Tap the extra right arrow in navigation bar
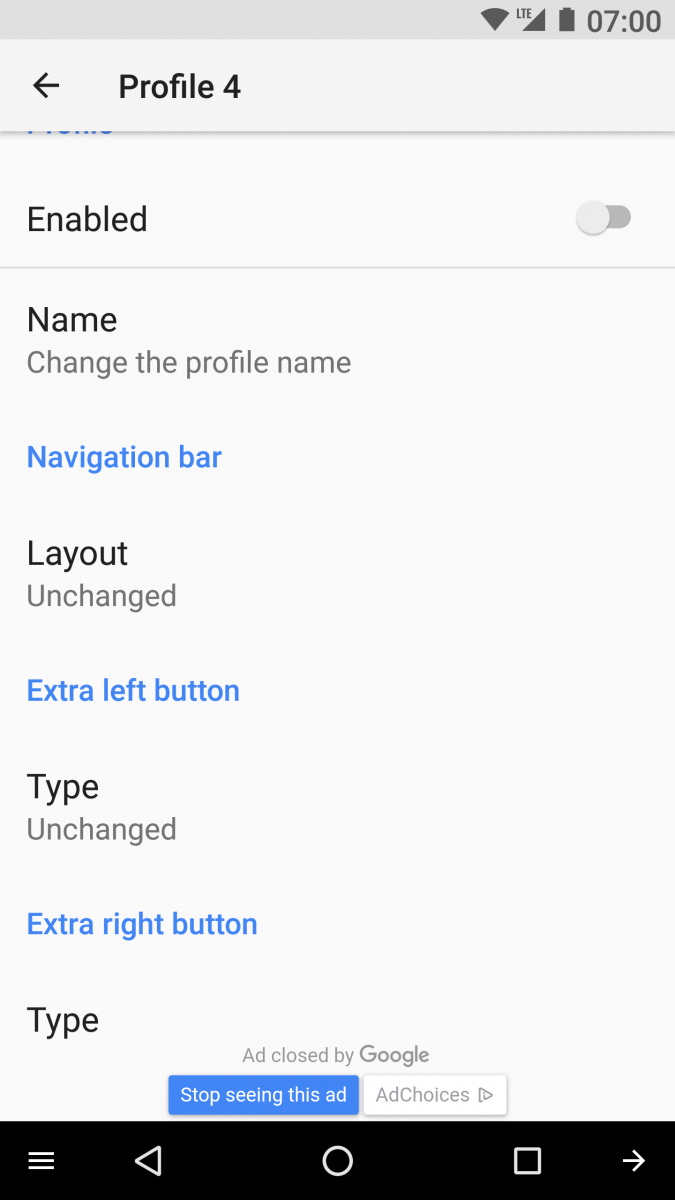 (x=634, y=1160)
